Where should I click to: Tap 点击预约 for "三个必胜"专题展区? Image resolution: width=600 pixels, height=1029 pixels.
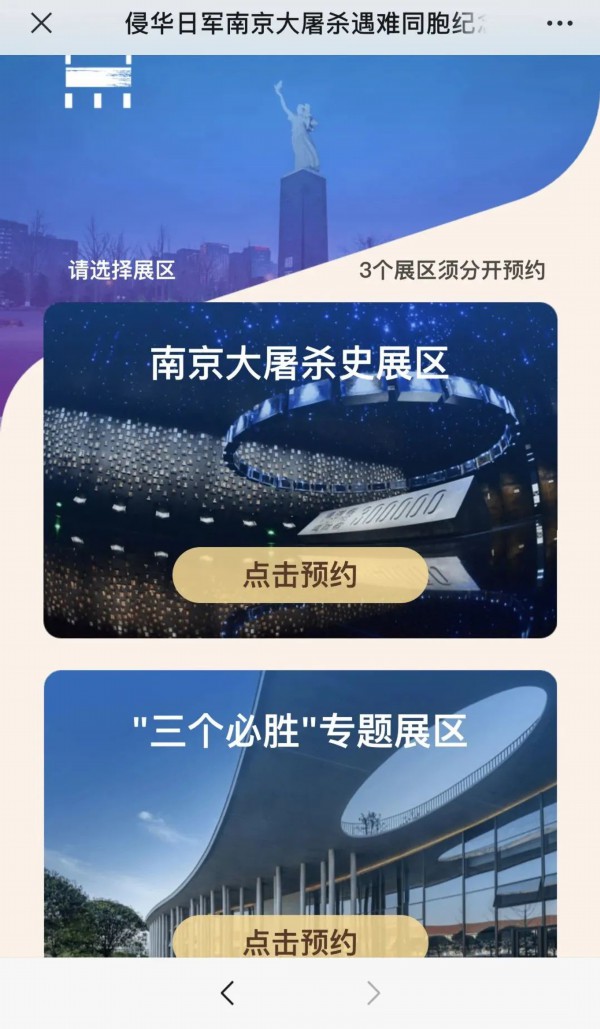point(300,938)
